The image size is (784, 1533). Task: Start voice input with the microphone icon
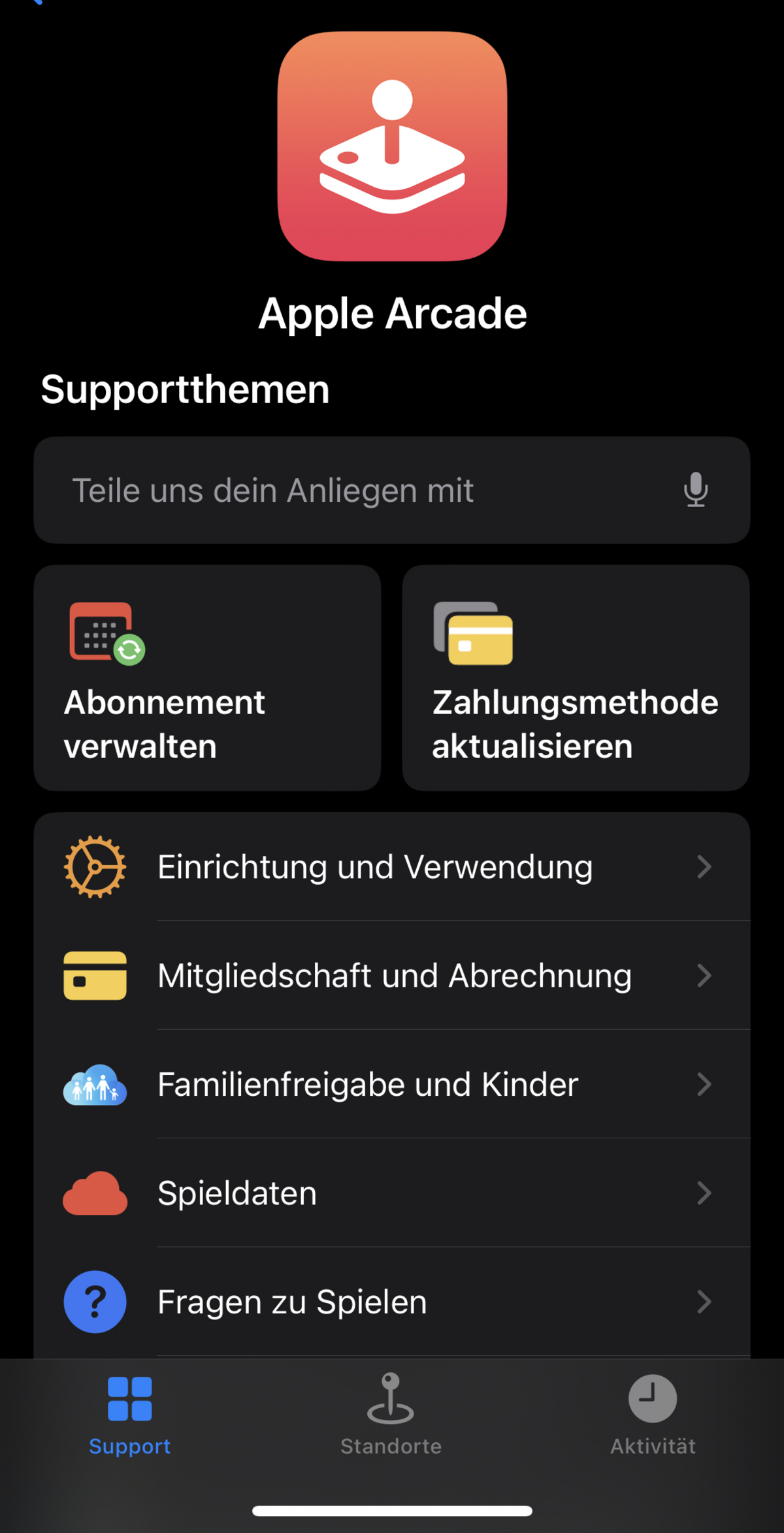[x=696, y=490]
